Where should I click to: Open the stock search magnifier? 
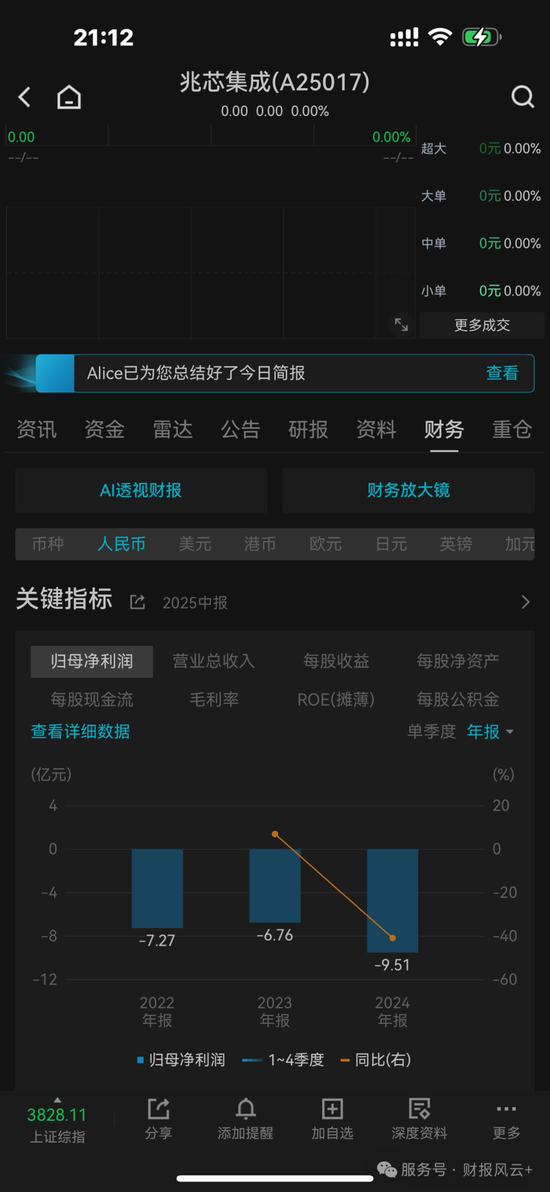[523, 97]
